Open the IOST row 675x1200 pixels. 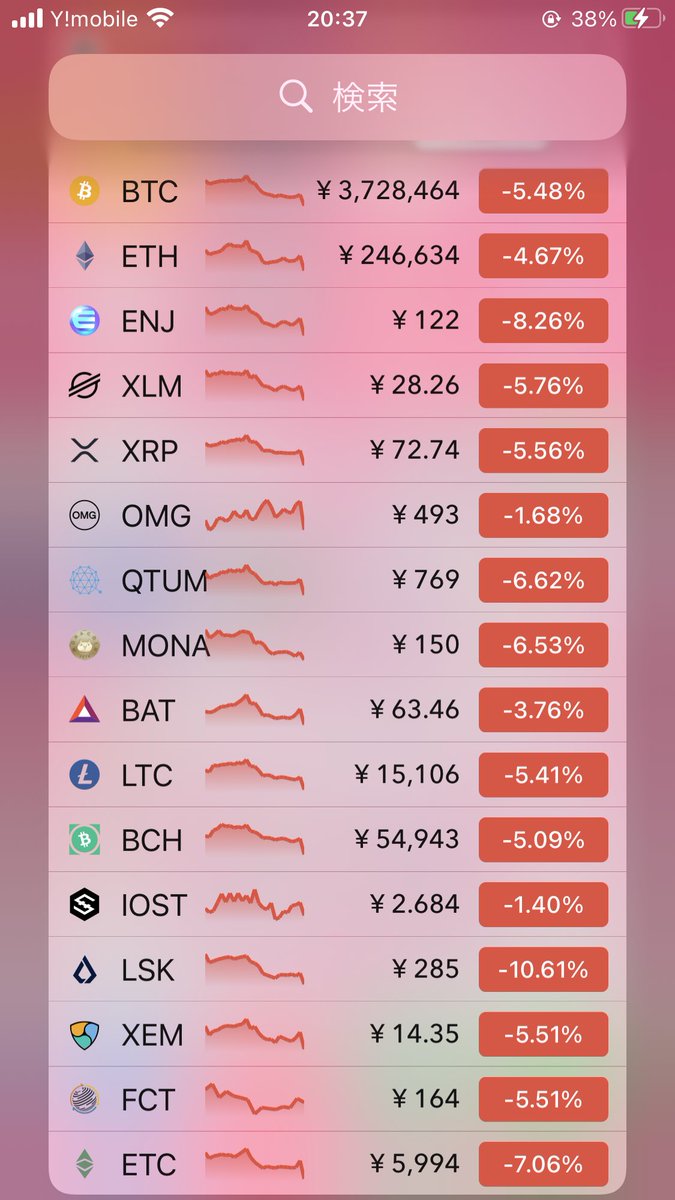(337, 904)
